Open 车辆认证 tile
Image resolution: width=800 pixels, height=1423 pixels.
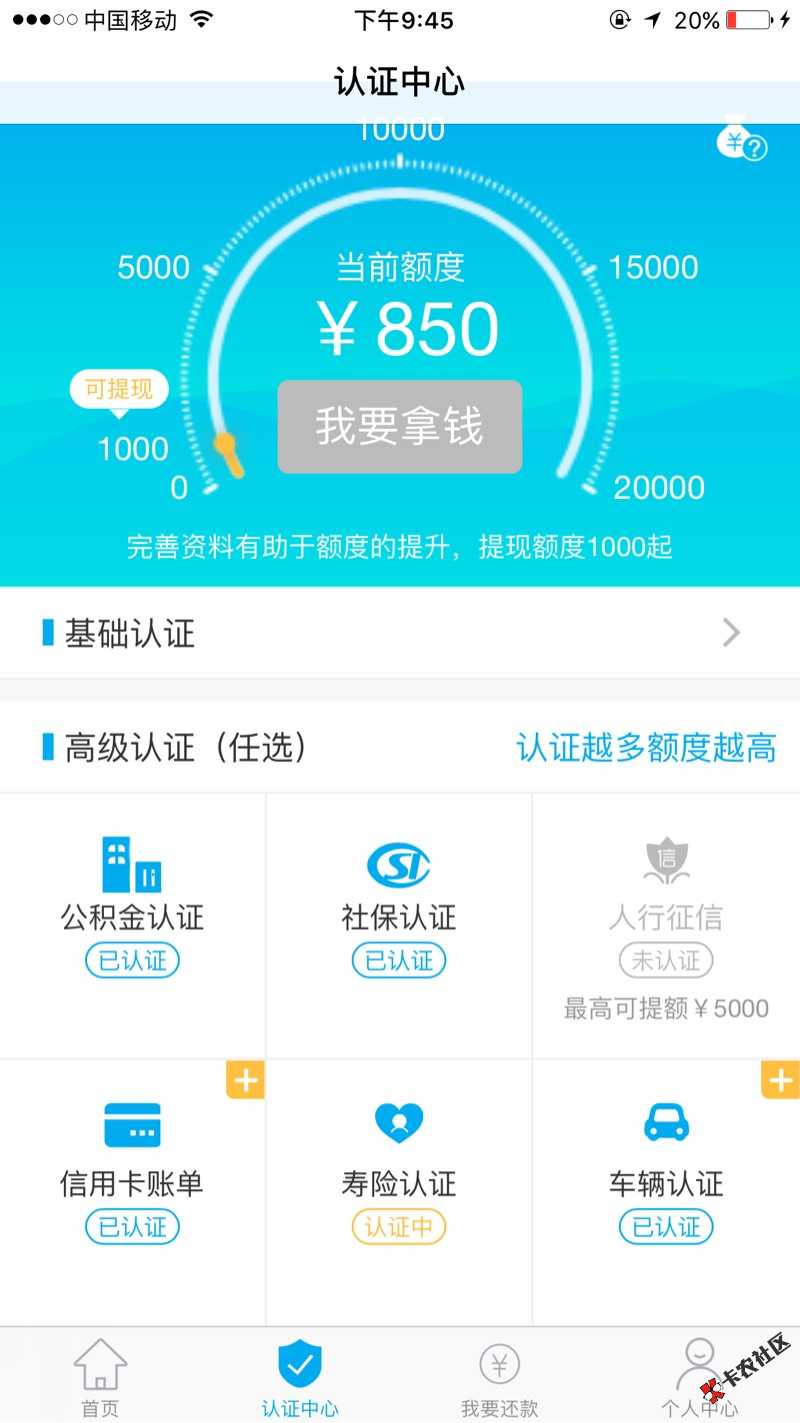(666, 1192)
